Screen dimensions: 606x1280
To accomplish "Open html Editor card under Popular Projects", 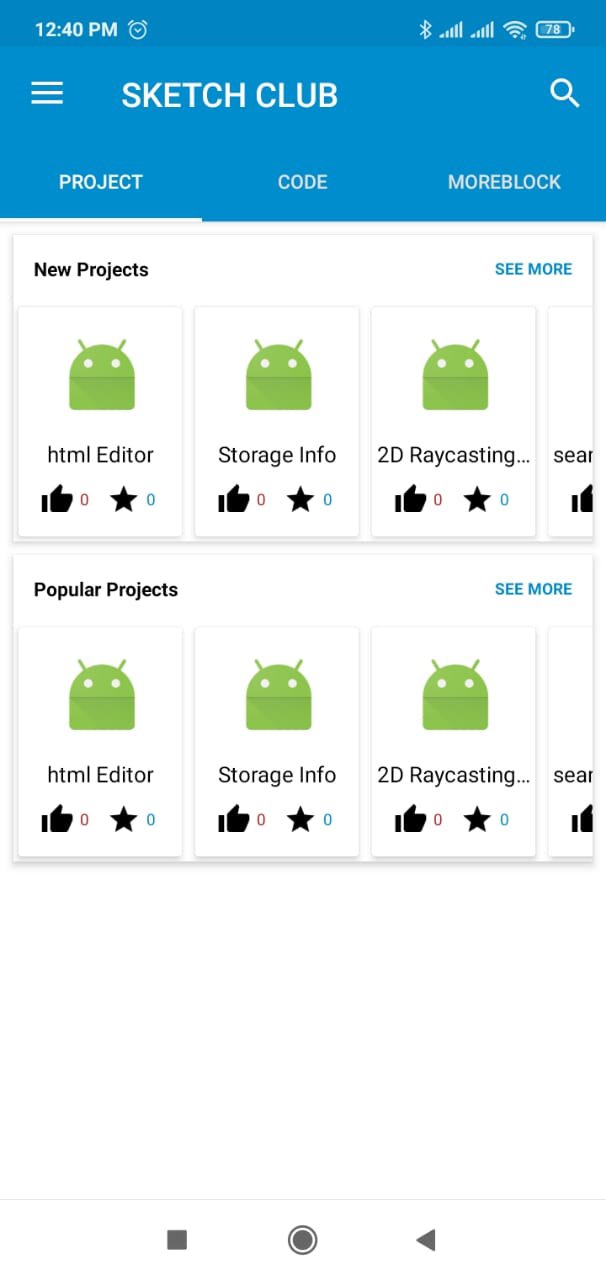I will (101, 742).
